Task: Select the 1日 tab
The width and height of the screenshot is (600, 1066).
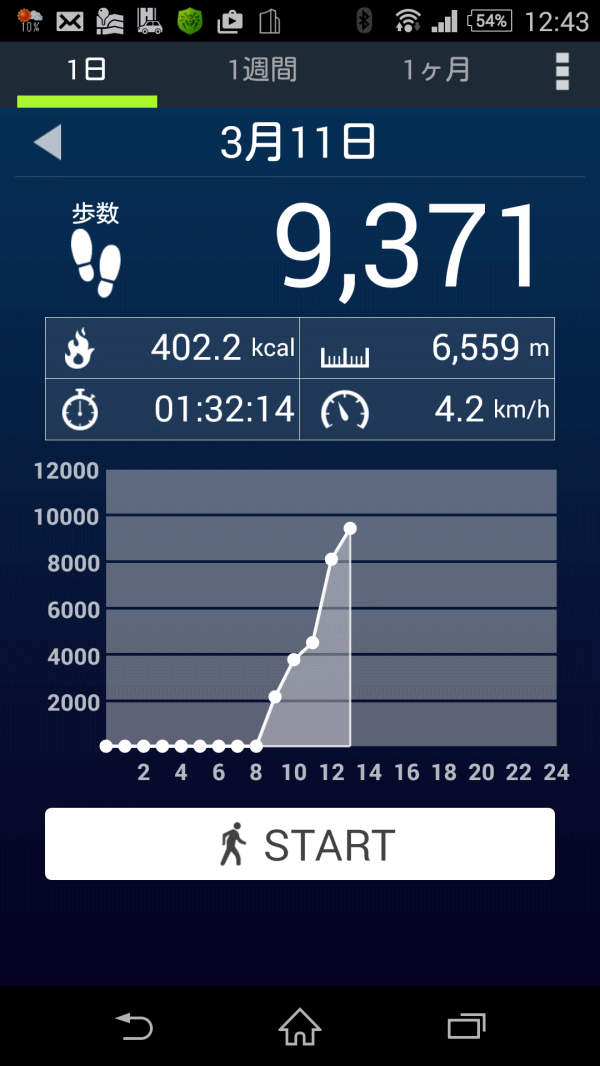Action: pyautogui.click(x=87, y=71)
